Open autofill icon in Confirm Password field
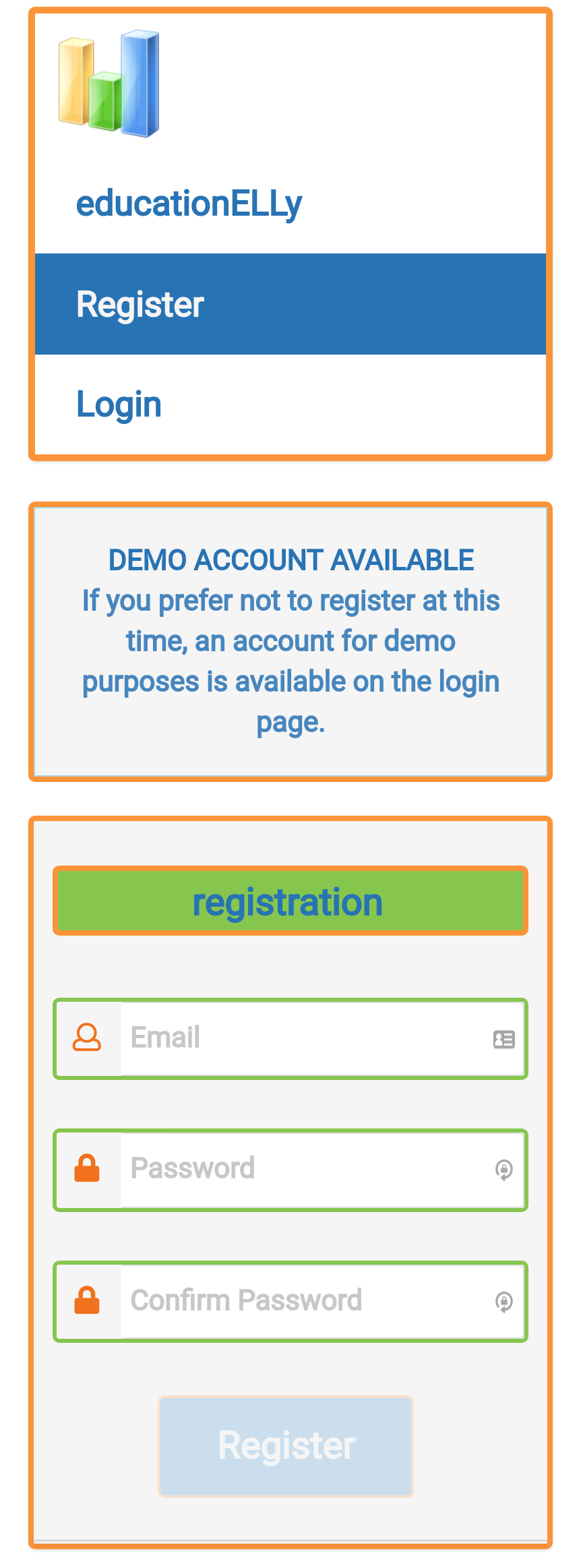The height and width of the screenshot is (1568, 581). click(x=503, y=1301)
